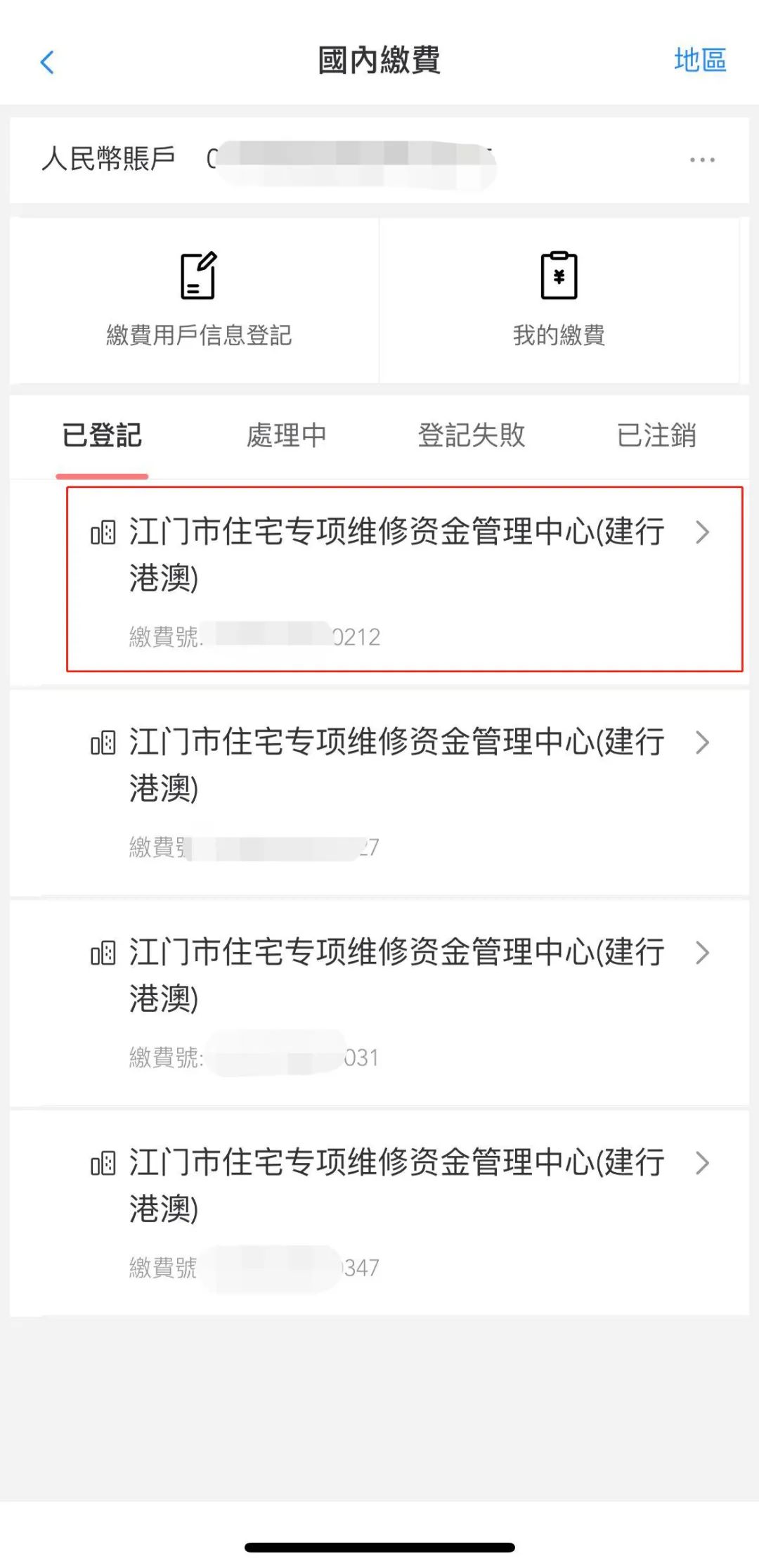Switch to the 處理中 tab
Image resolution: width=759 pixels, height=1568 pixels.
286,435
